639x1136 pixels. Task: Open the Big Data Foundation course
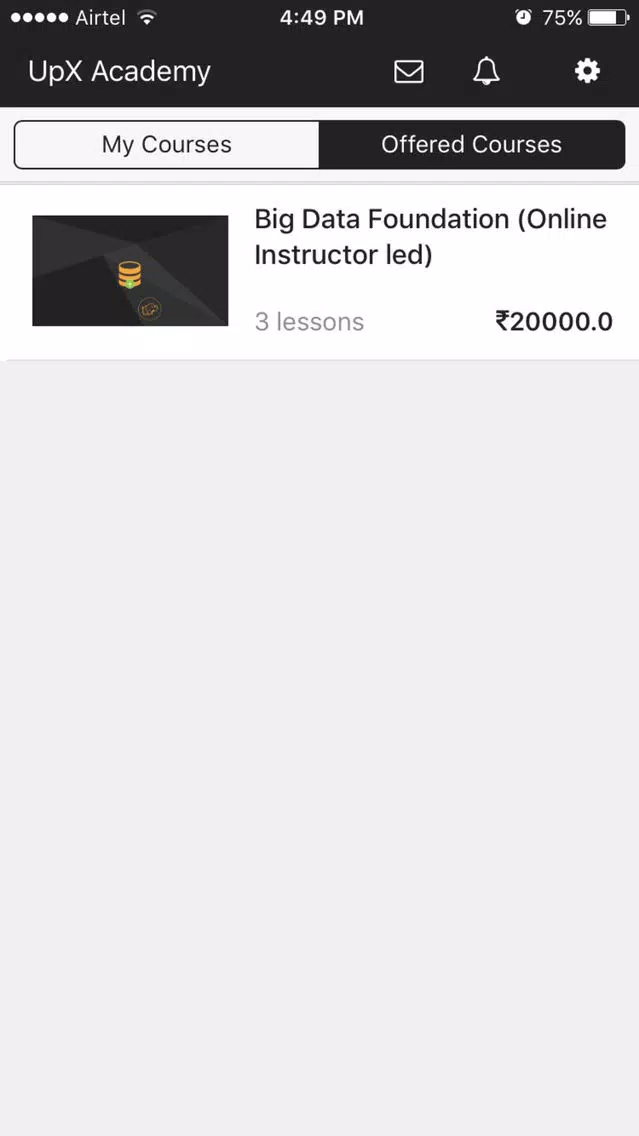tap(320, 272)
